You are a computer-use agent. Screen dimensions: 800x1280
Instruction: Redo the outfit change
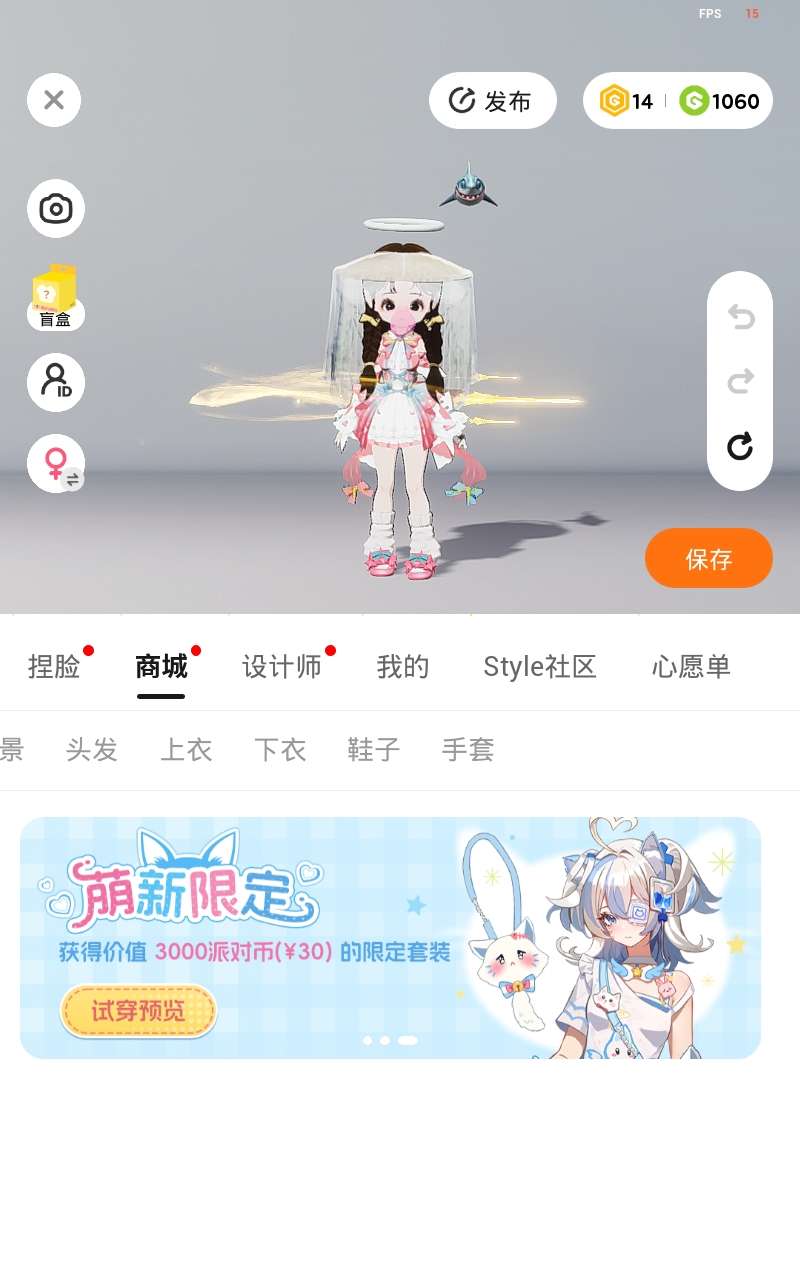pos(740,381)
